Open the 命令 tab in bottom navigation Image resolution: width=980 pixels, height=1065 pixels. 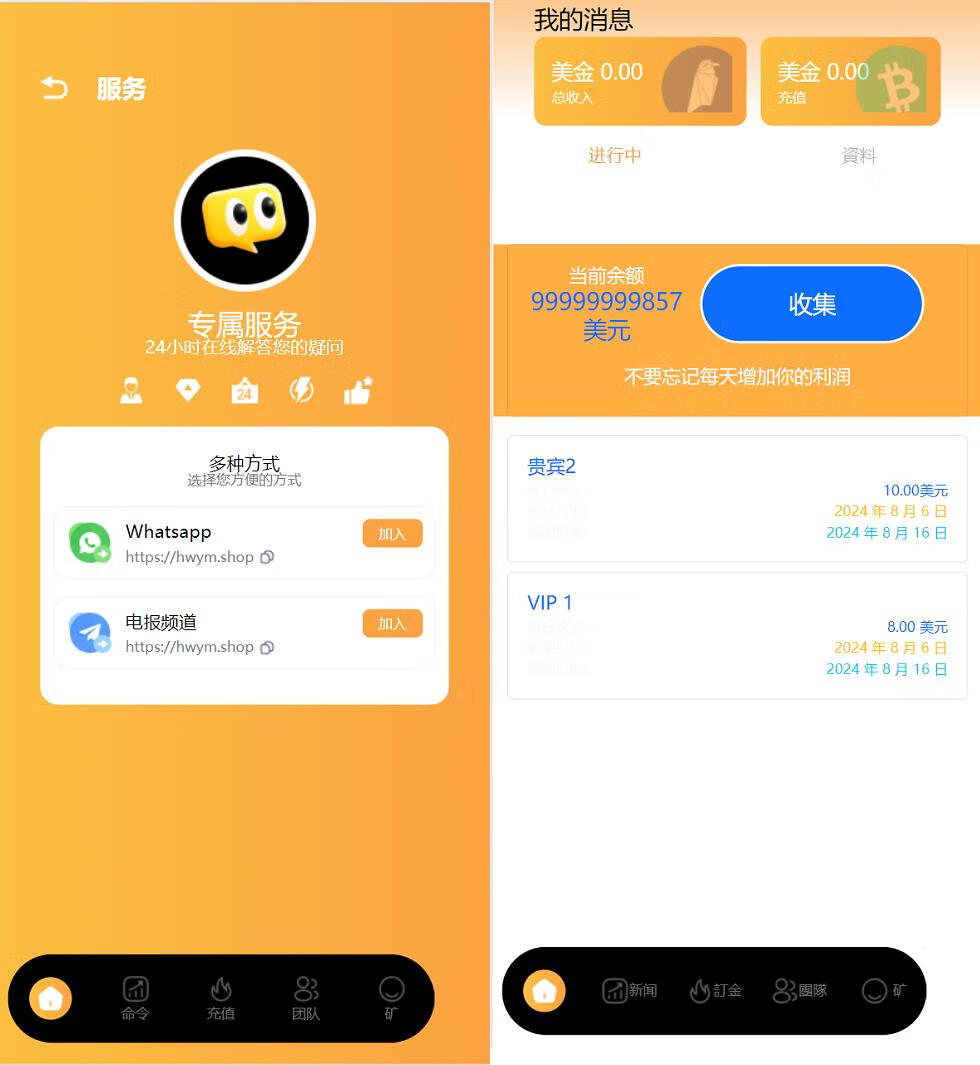pyautogui.click(x=135, y=998)
